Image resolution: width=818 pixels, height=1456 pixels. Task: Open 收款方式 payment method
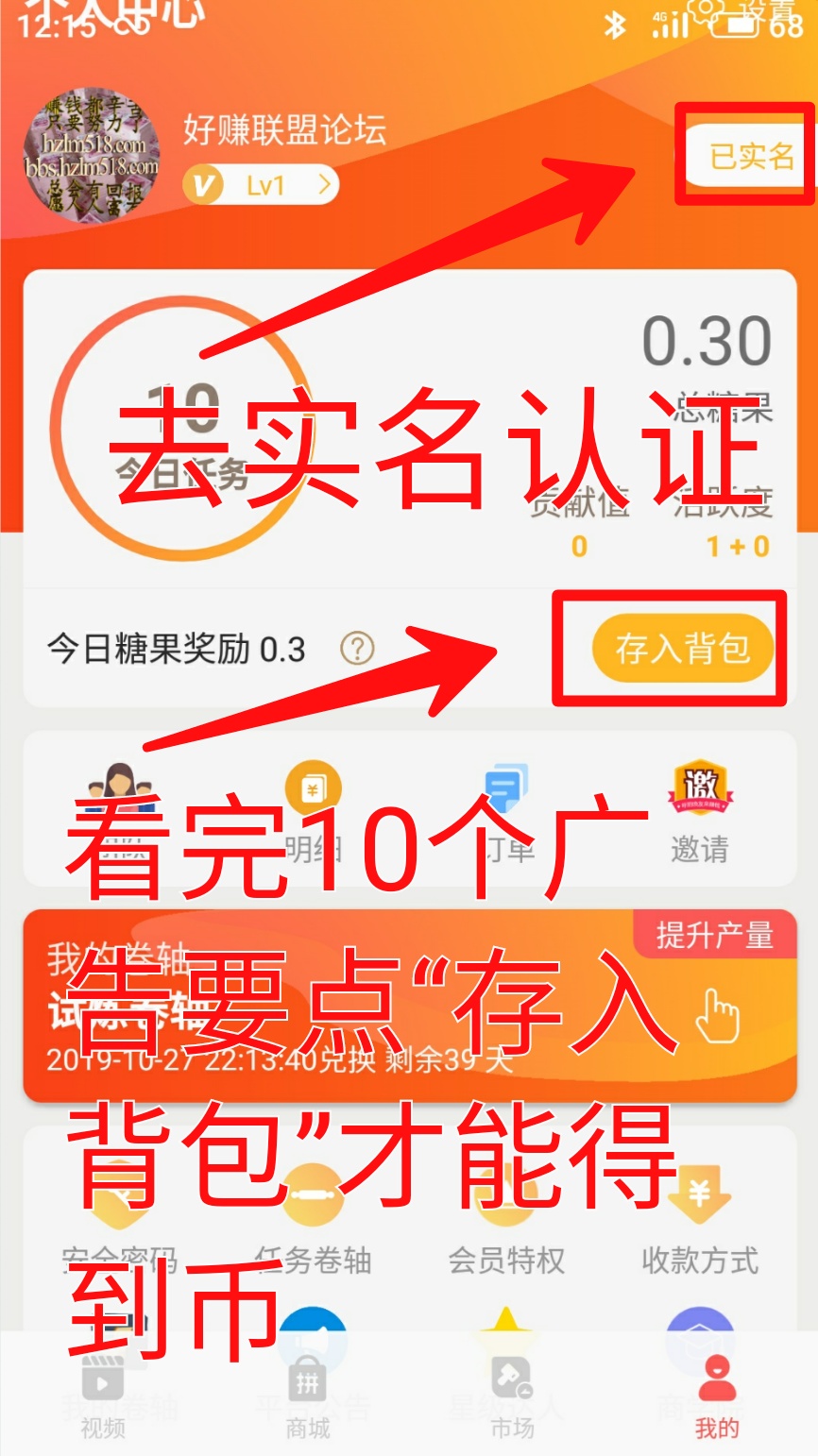[699, 1227]
